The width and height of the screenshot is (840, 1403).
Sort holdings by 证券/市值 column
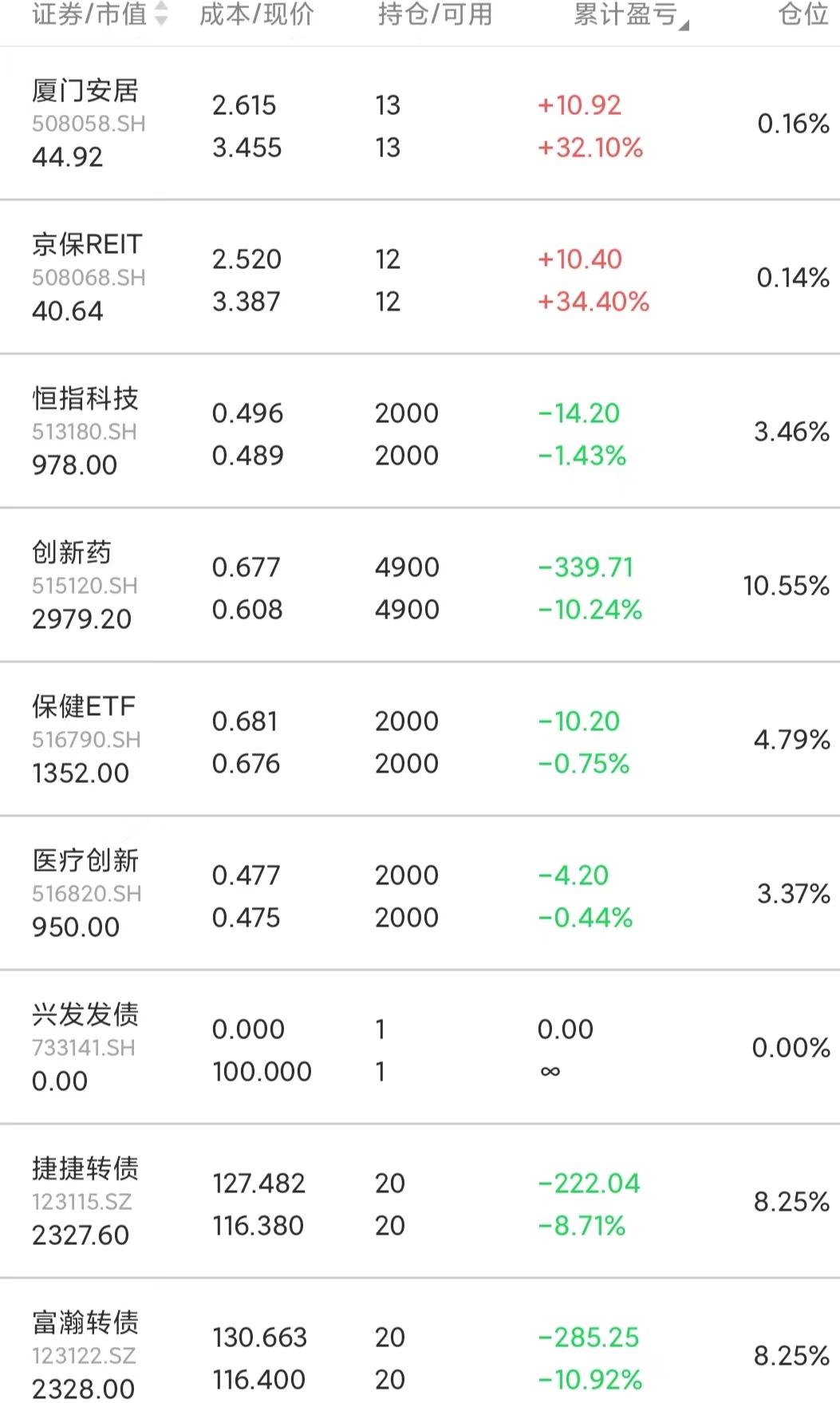point(100,14)
